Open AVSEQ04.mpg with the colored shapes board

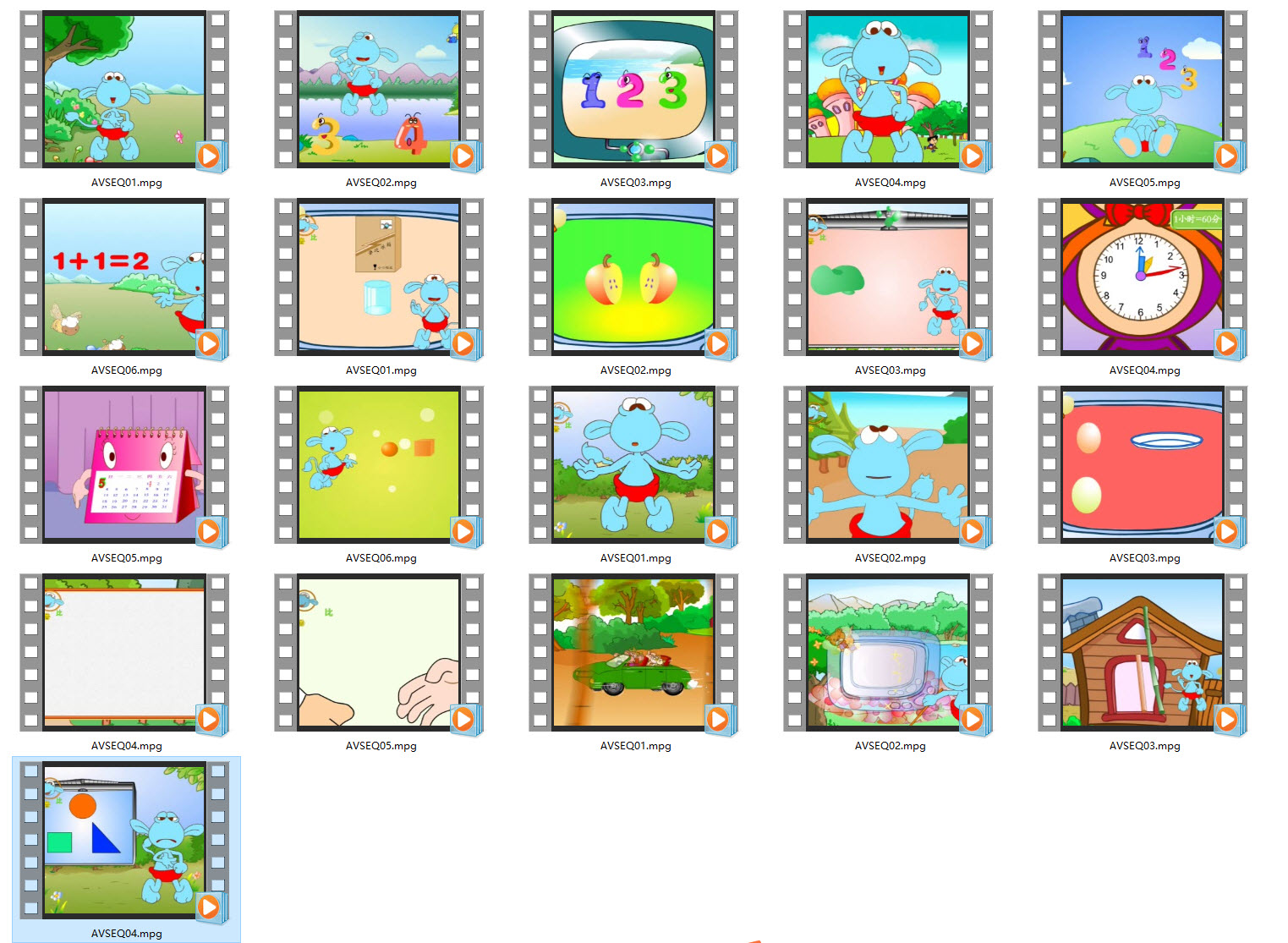125,841
